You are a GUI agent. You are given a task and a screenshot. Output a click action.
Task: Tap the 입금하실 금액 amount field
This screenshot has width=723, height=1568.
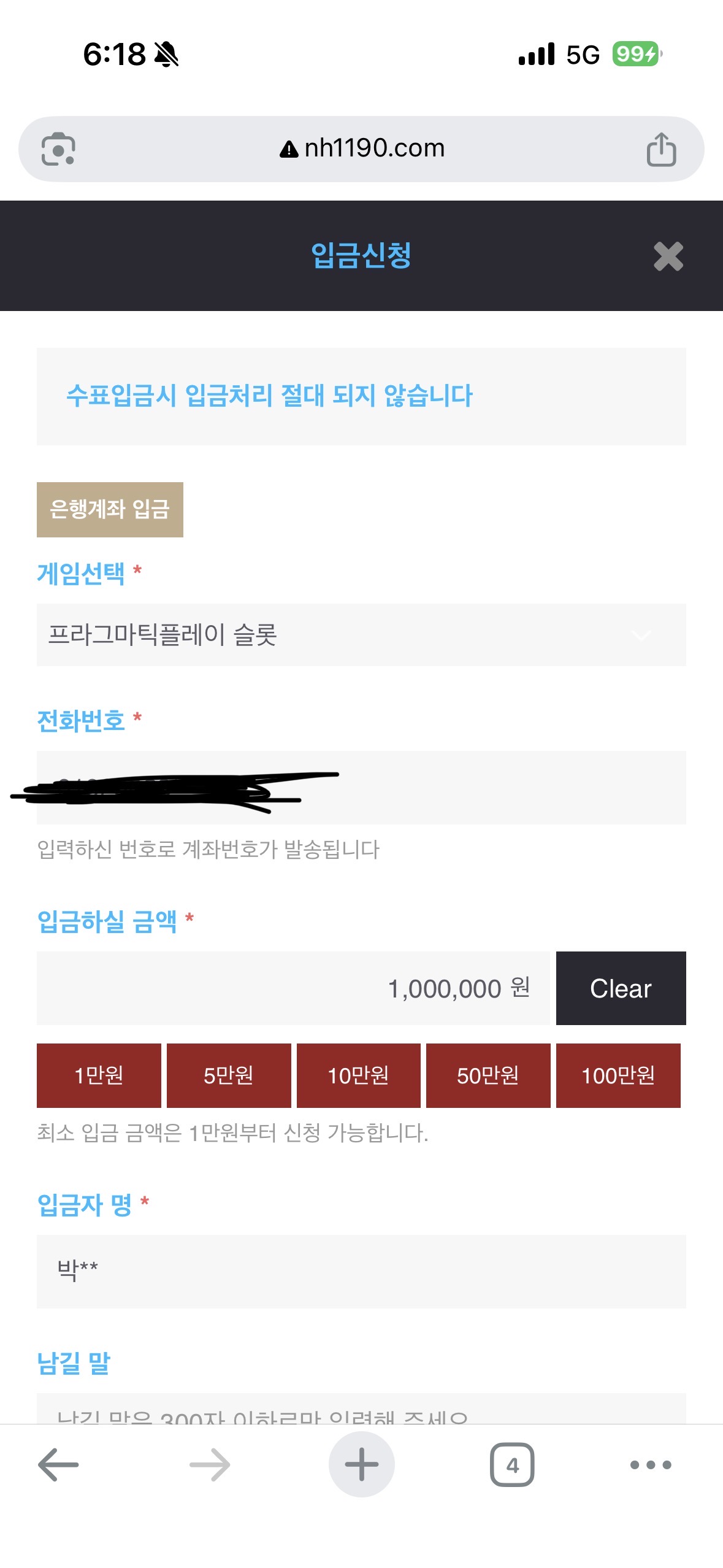[293, 988]
